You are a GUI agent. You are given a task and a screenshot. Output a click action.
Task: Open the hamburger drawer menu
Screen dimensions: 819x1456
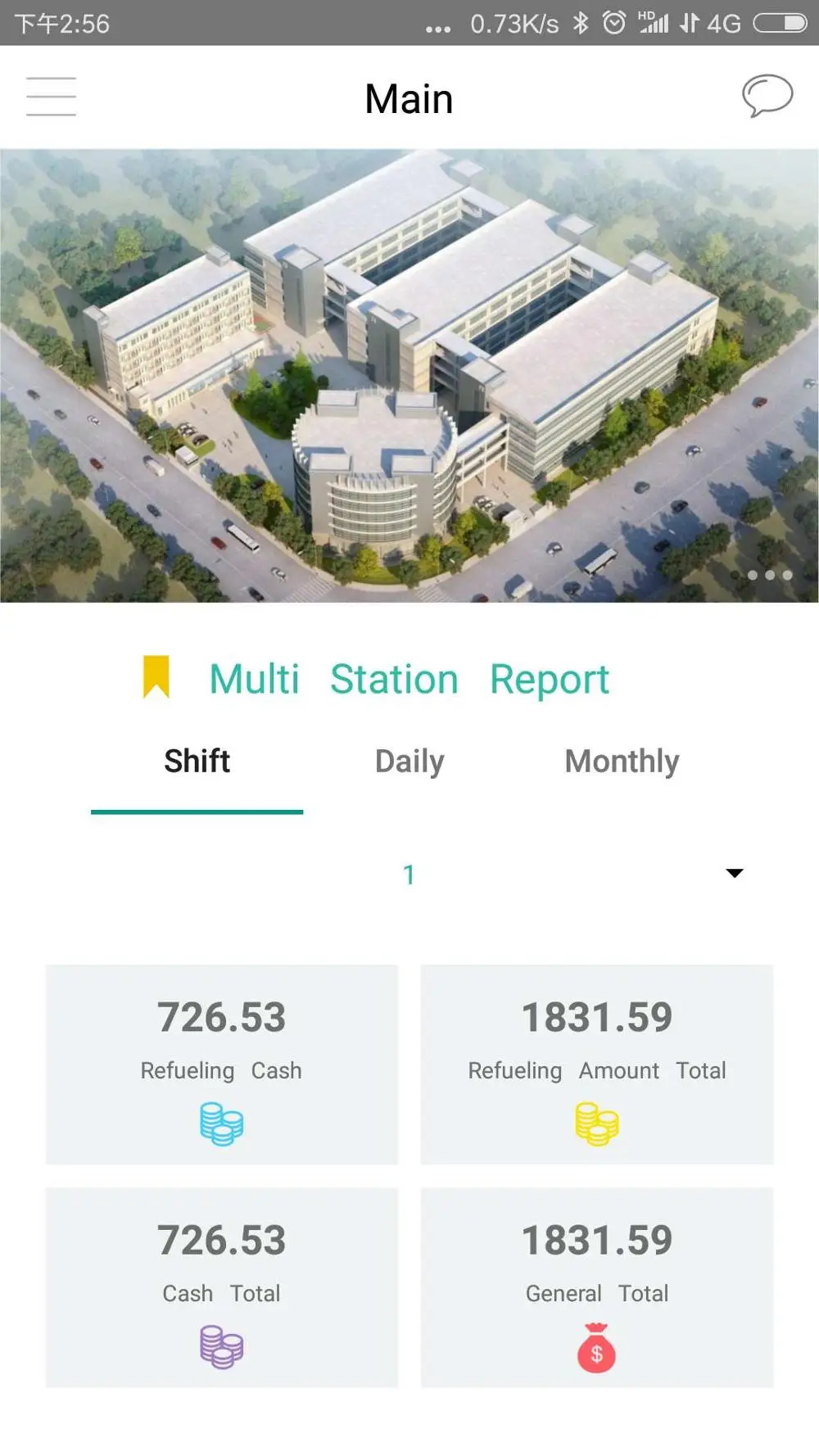point(51,97)
